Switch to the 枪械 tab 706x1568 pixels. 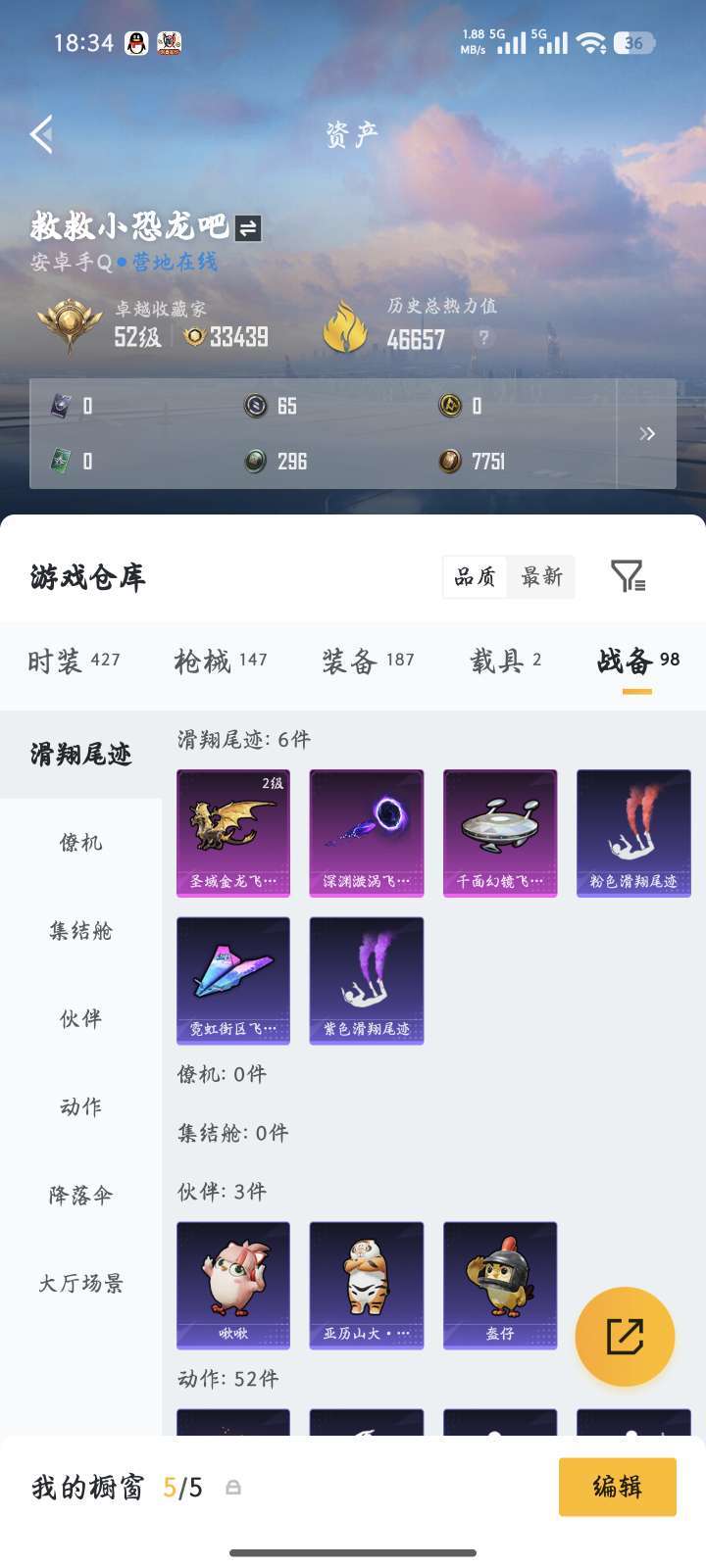(221, 661)
